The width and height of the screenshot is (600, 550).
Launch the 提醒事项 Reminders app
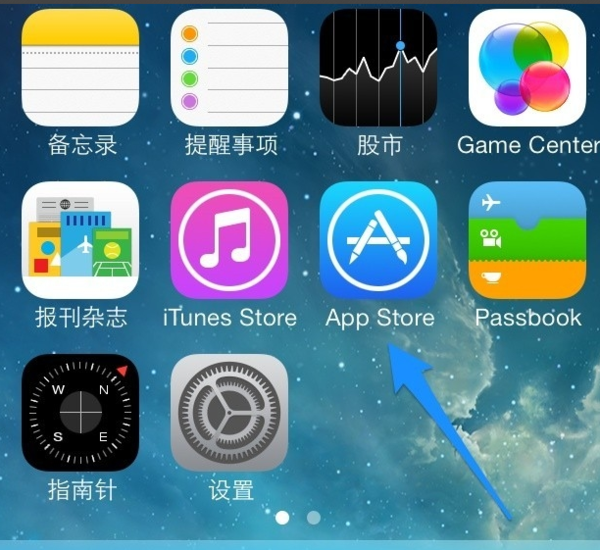[230, 67]
